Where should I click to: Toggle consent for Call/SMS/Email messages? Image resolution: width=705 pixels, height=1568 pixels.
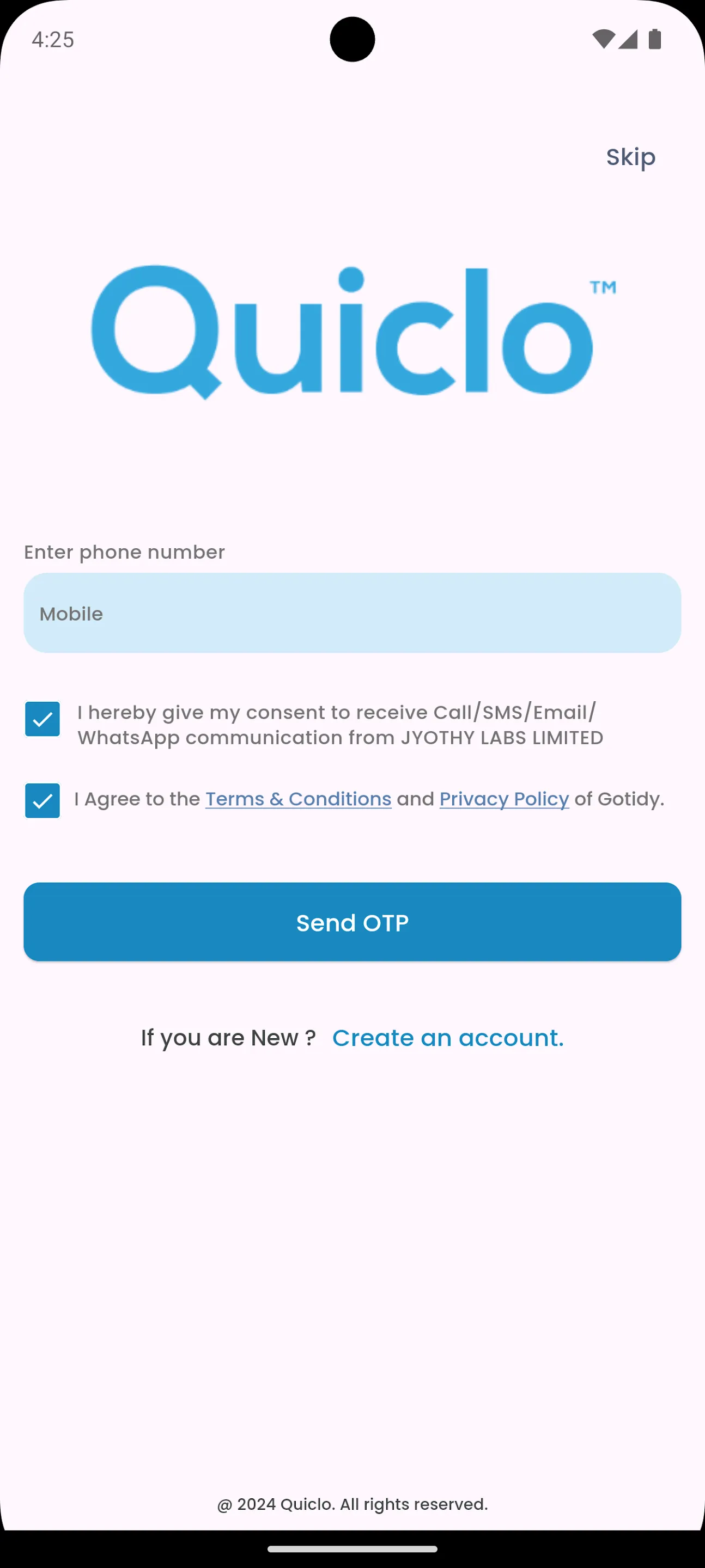point(42,719)
